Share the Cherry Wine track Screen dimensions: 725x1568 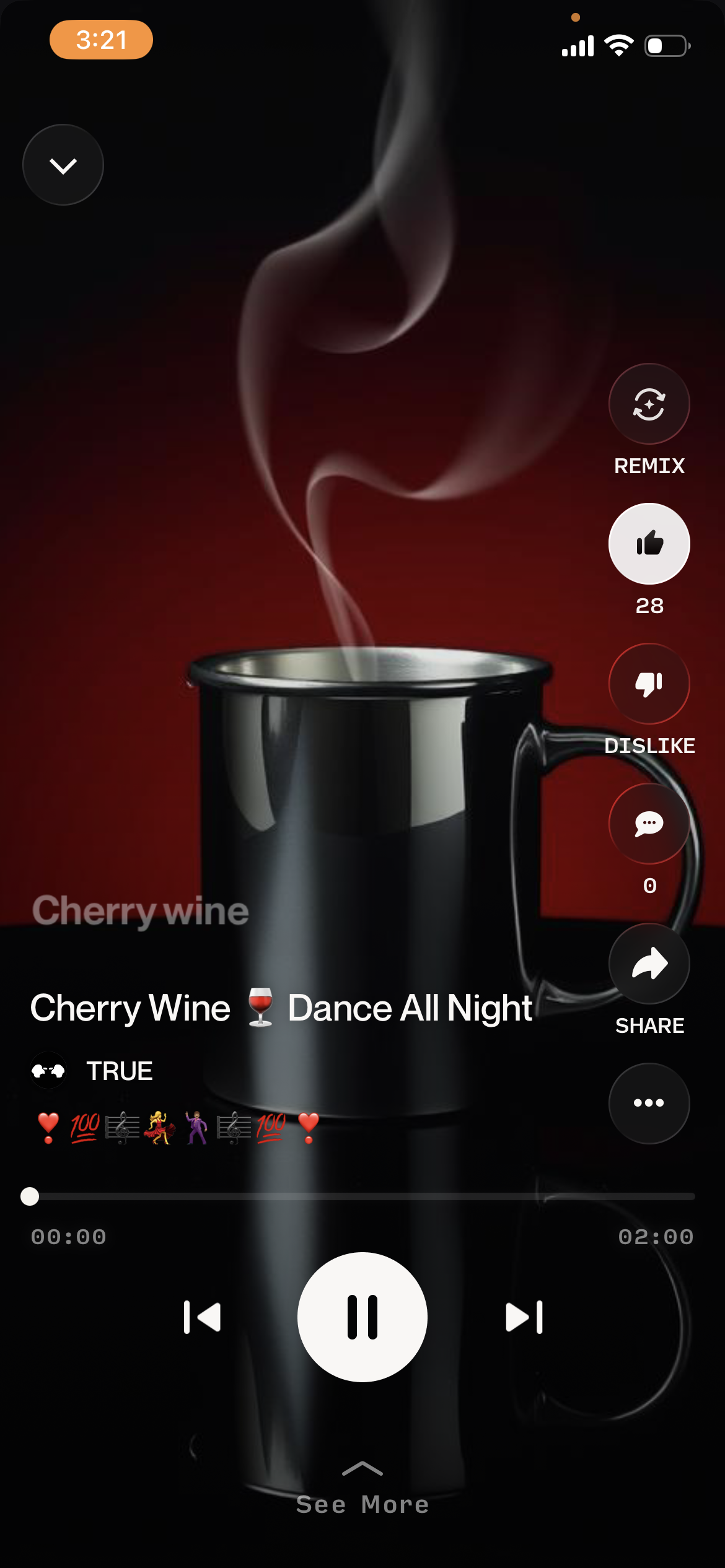click(x=649, y=964)
